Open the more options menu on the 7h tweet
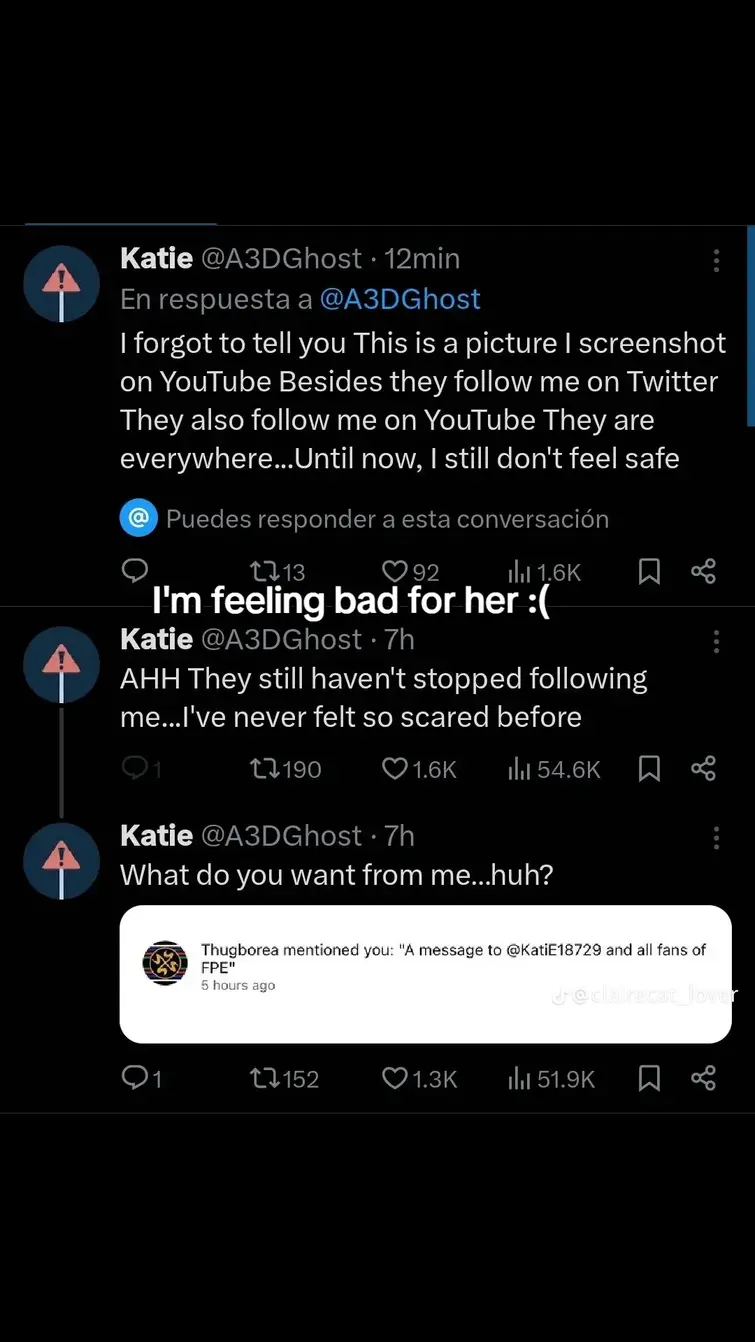 coord(716,641)
